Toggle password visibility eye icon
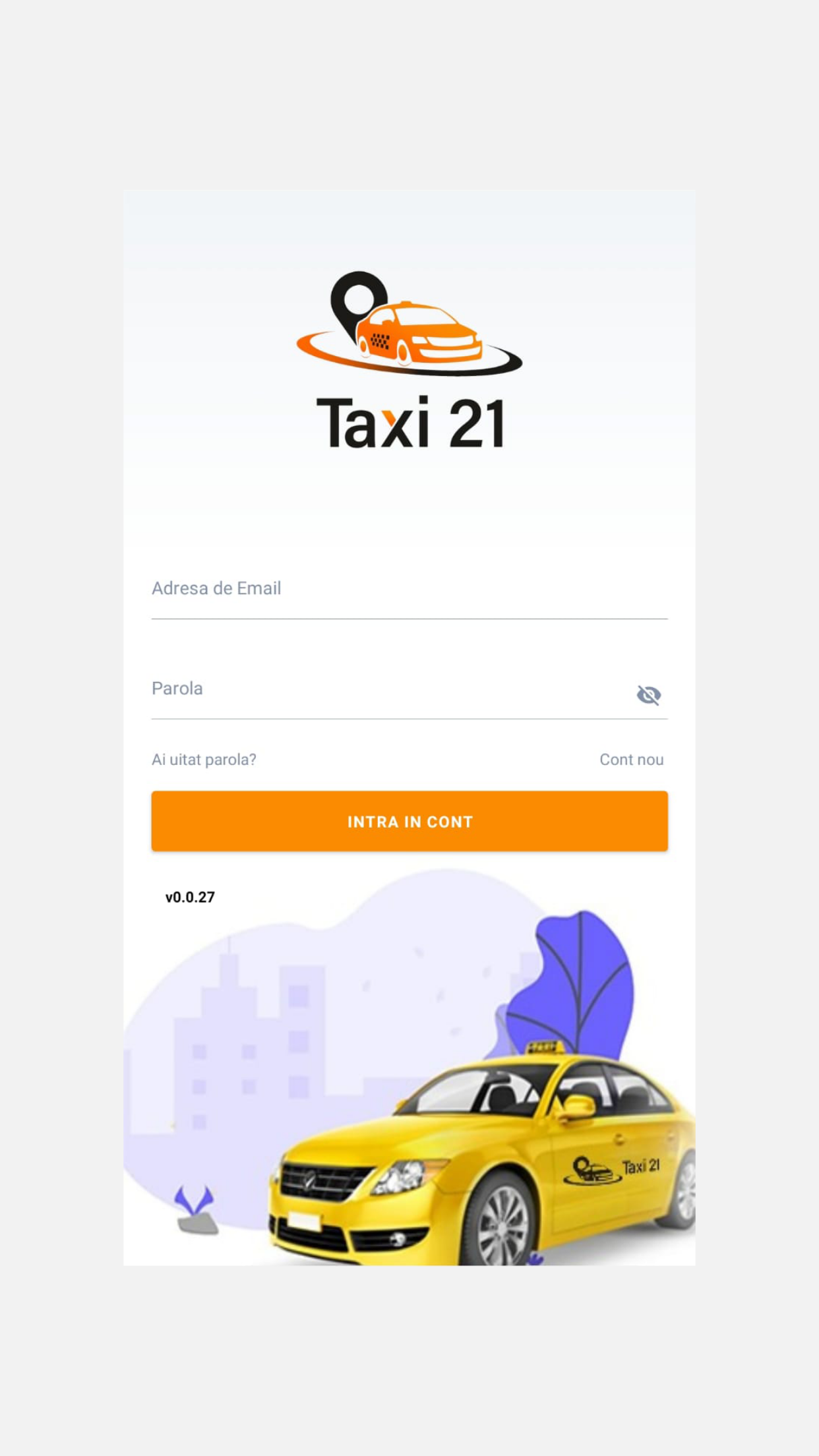The width and height of the screenshot is (819, 1456). coord(648,695)
